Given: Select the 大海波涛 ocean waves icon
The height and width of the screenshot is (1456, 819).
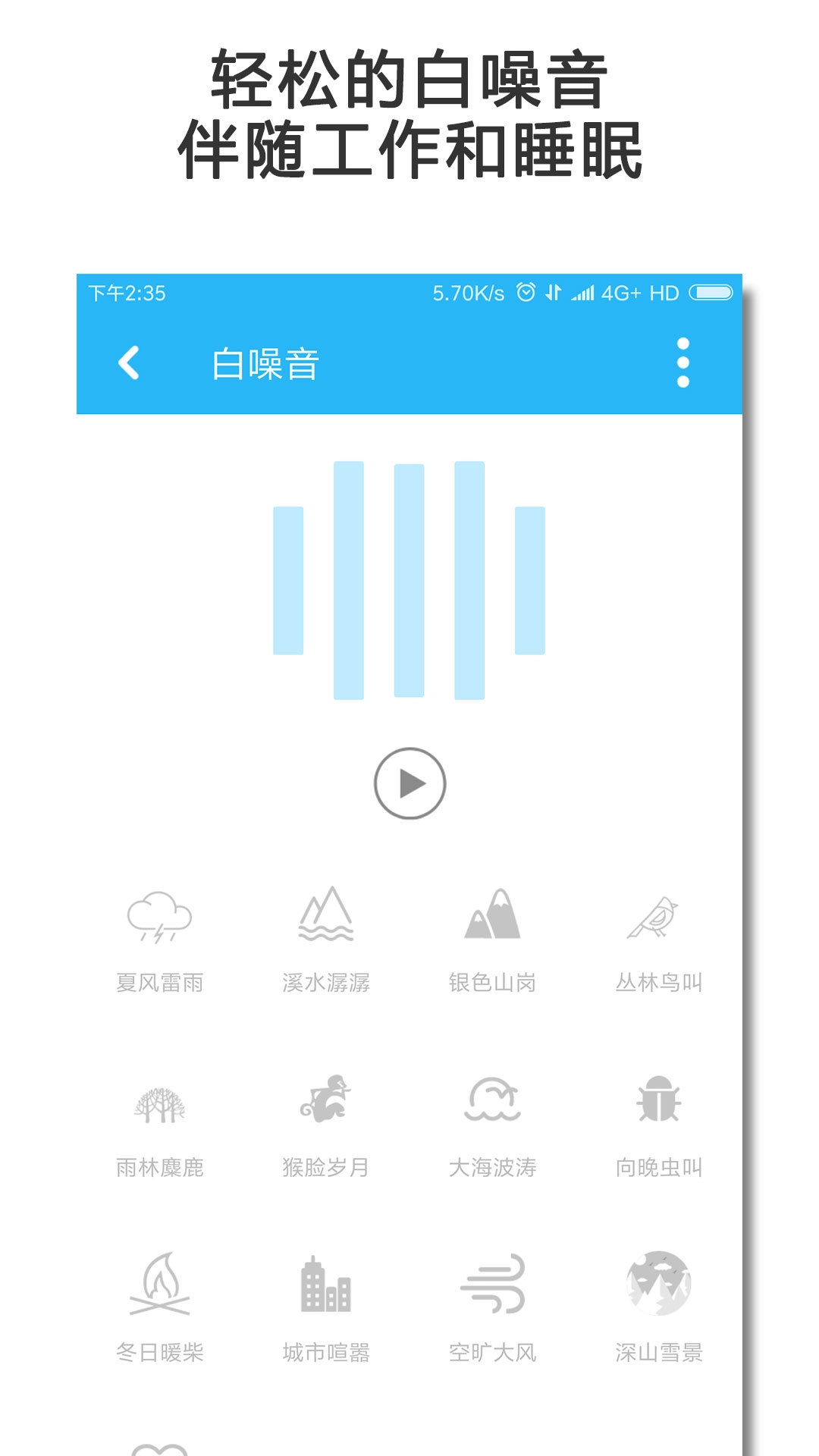Looking at the screenshot, I should (x=493, y=1103).
